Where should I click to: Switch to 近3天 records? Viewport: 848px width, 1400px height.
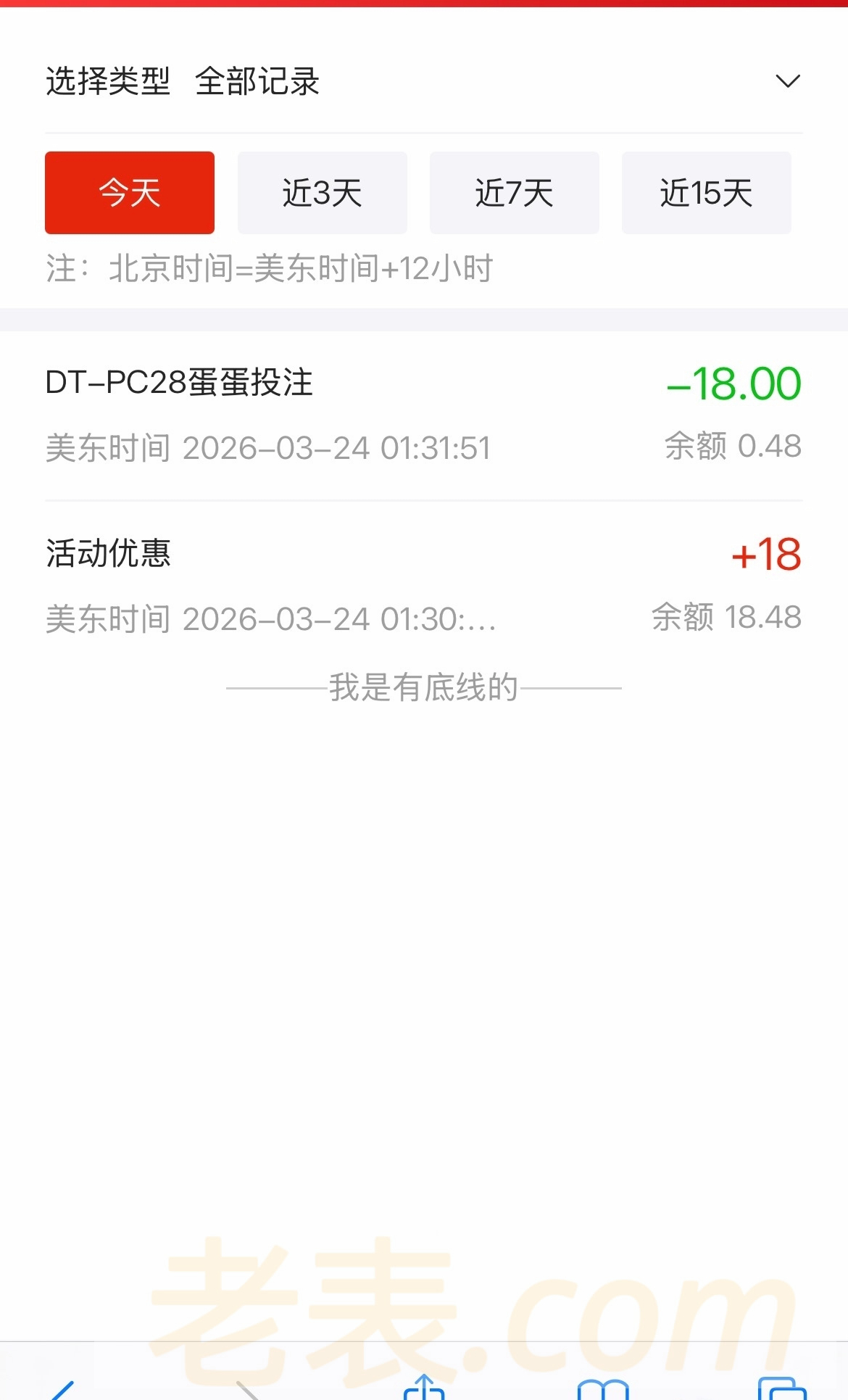pyautogui.click(x=323, y=193)
